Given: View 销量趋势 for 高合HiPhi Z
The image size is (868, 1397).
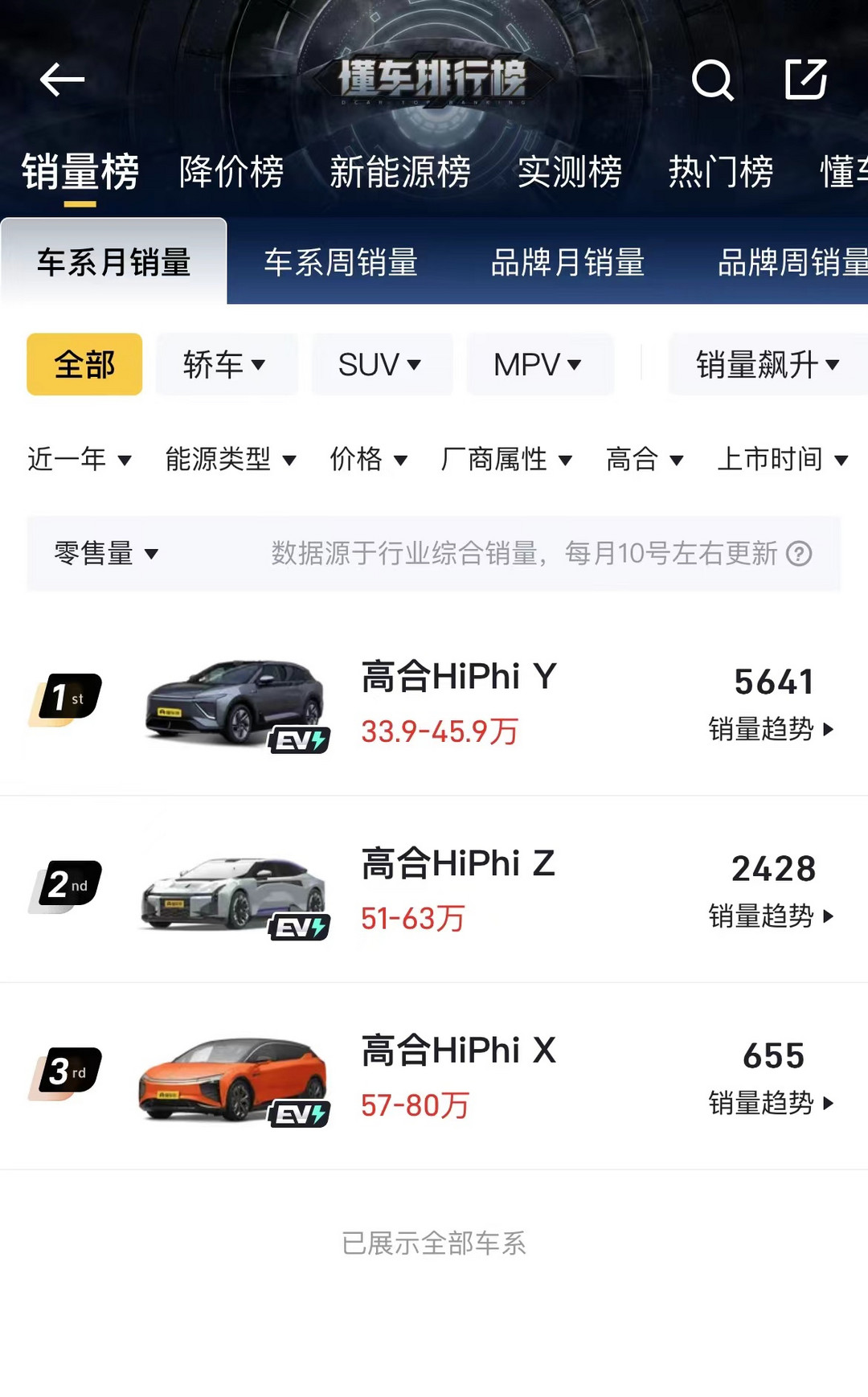Looking at the screenshot, I should tap(772, 916).
